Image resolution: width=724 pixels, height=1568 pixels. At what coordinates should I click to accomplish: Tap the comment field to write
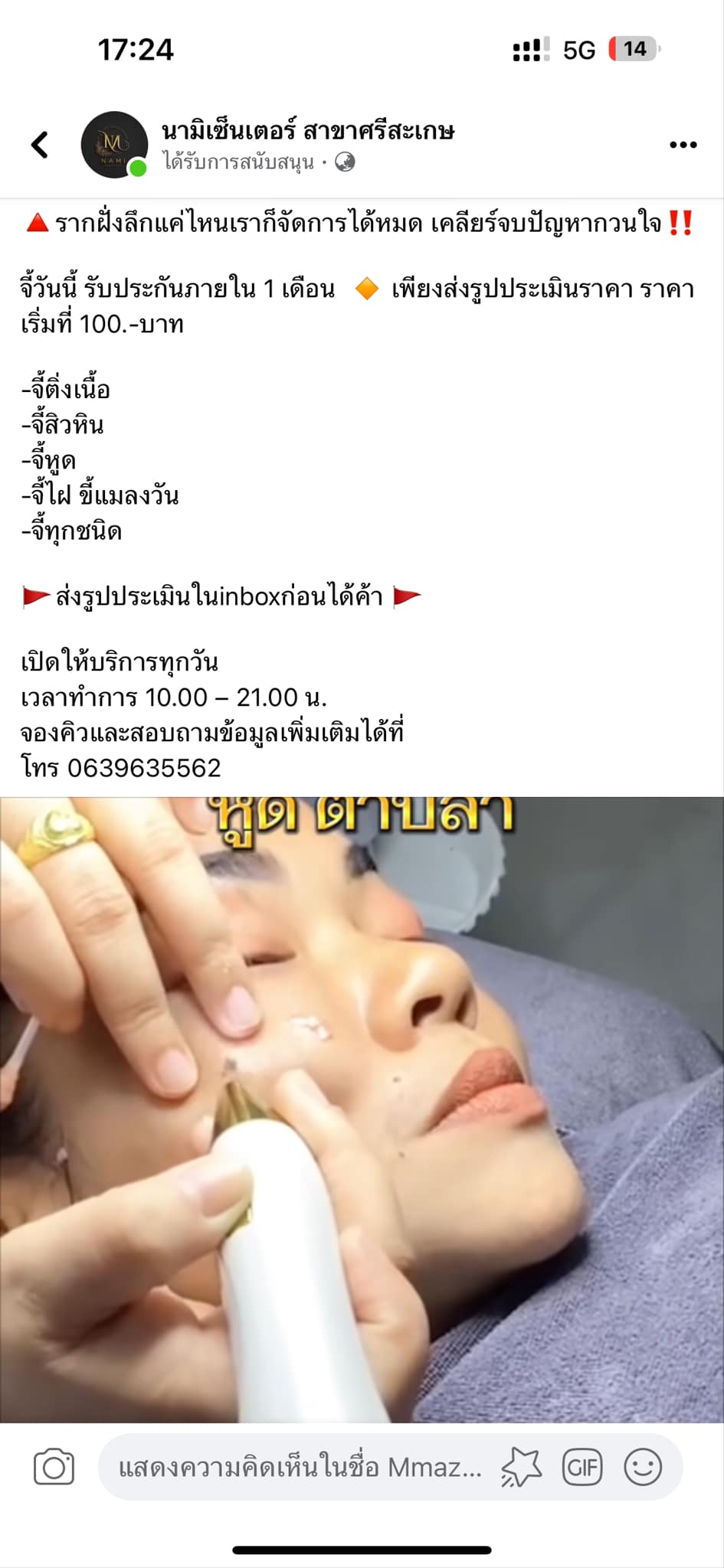pyautogui.click(x=299, y=1468)
